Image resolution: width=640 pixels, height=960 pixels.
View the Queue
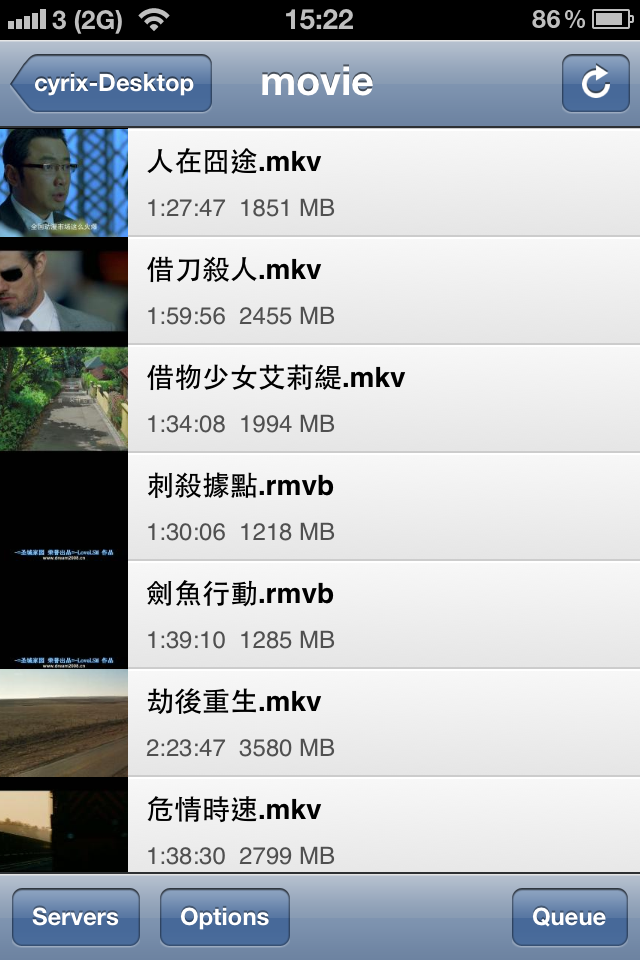point(569,917)
